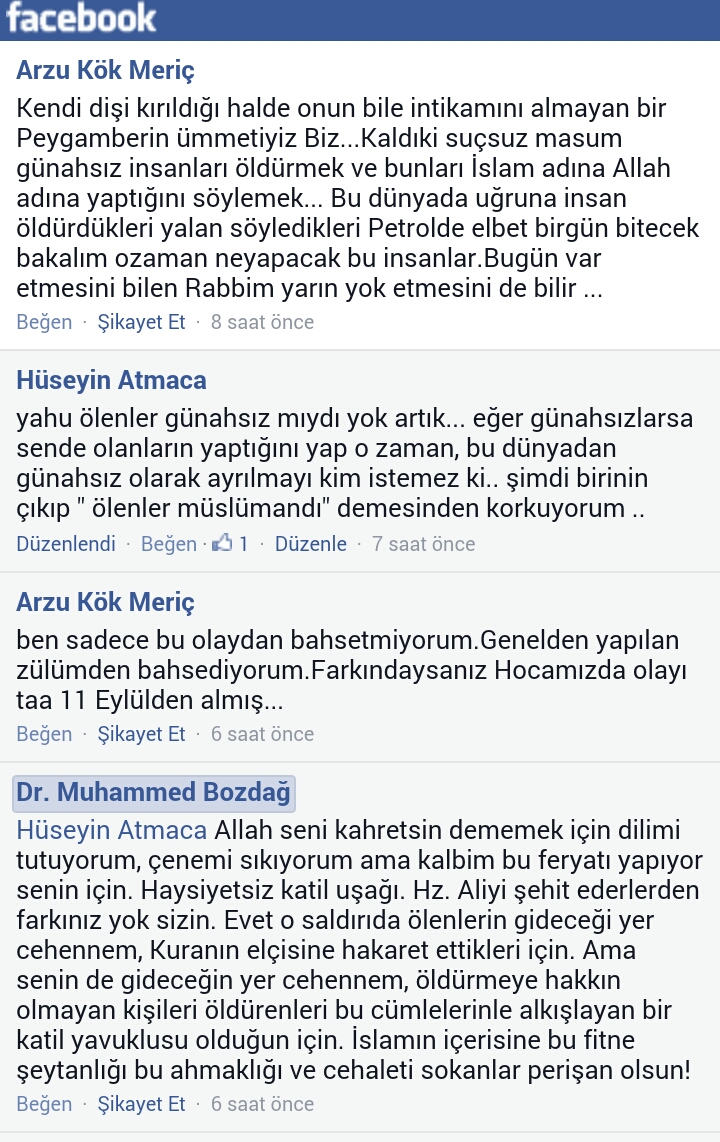The image size is (720, 1142).
Task: Open Arzu Kök Meriç's profile above the 11 Eylül comment
Action: coord(105,602)
